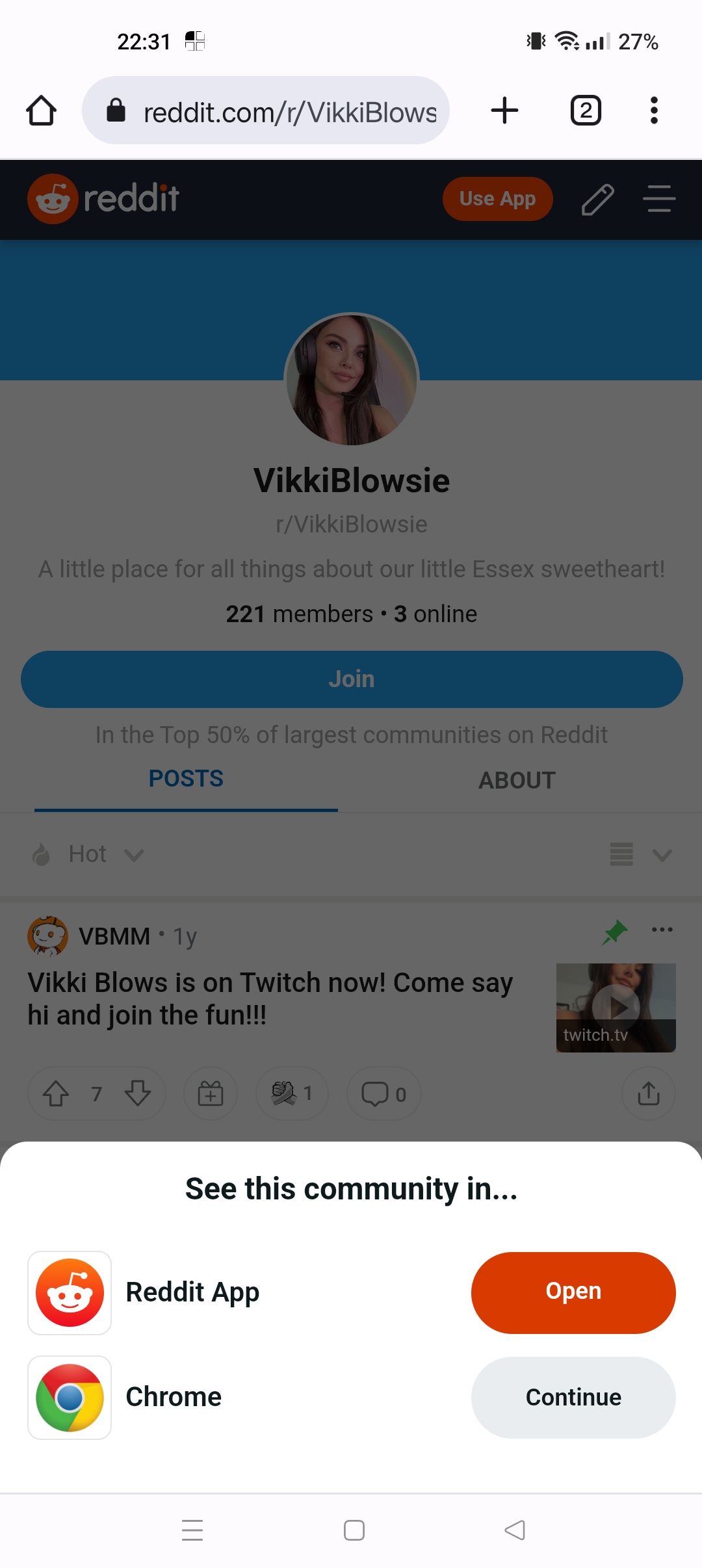This screenshot has height=1568, width=702.
Task: Tap the Chrome home icon
Action: [x=41, y=111]
